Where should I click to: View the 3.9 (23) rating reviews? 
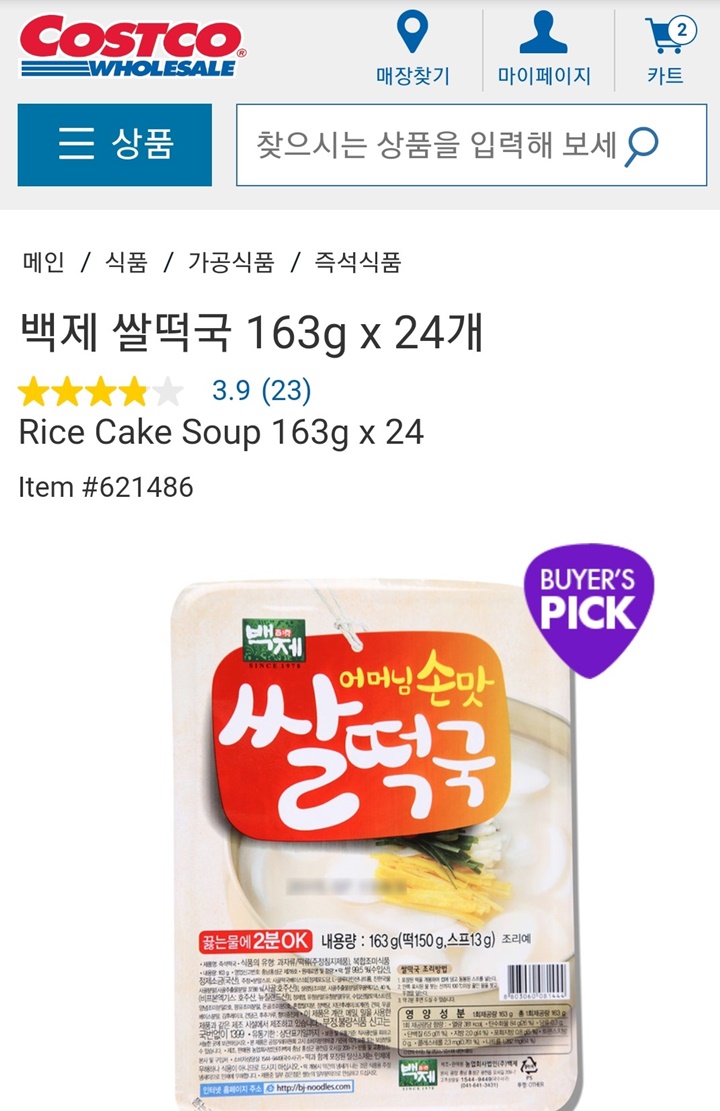pos(261,390)
